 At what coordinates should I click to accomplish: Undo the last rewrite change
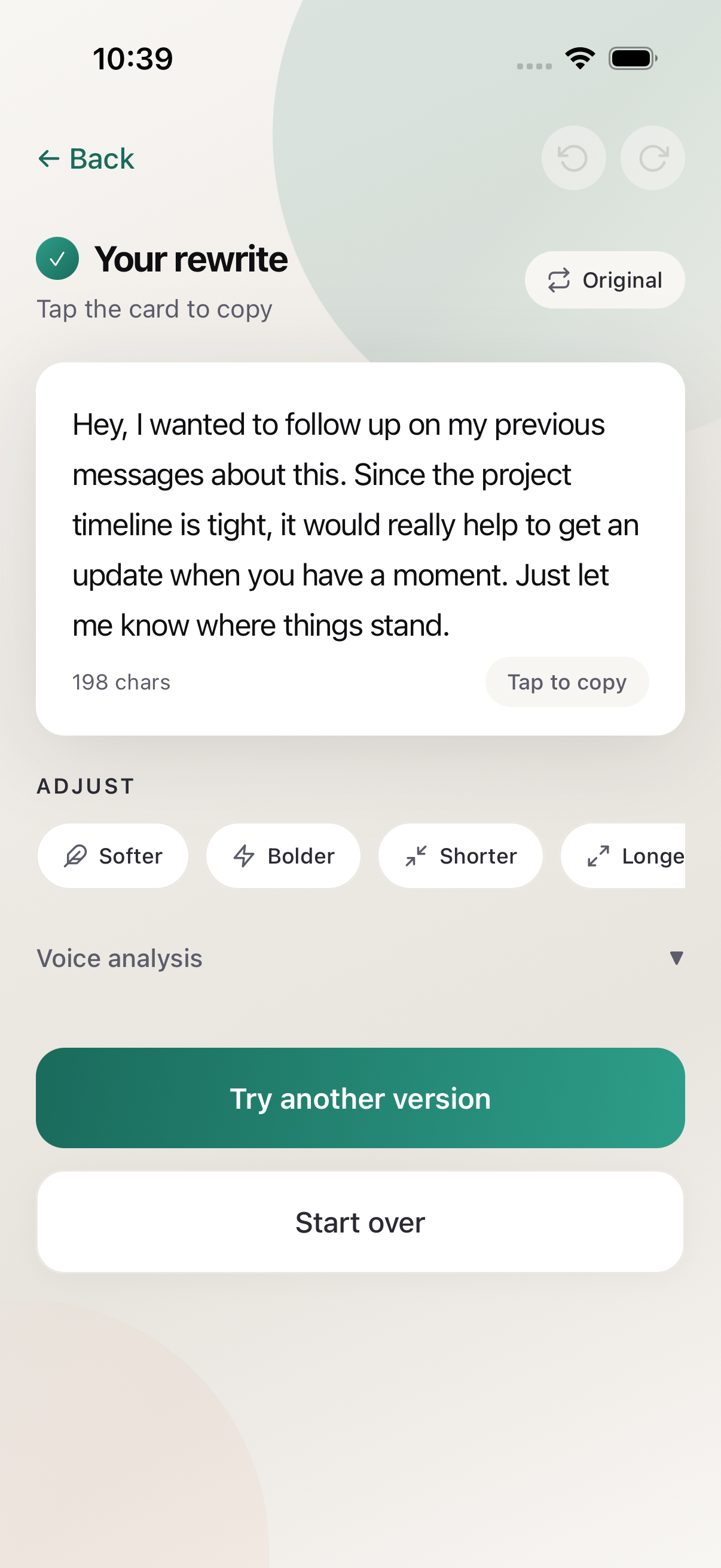(x=573, y=158)
